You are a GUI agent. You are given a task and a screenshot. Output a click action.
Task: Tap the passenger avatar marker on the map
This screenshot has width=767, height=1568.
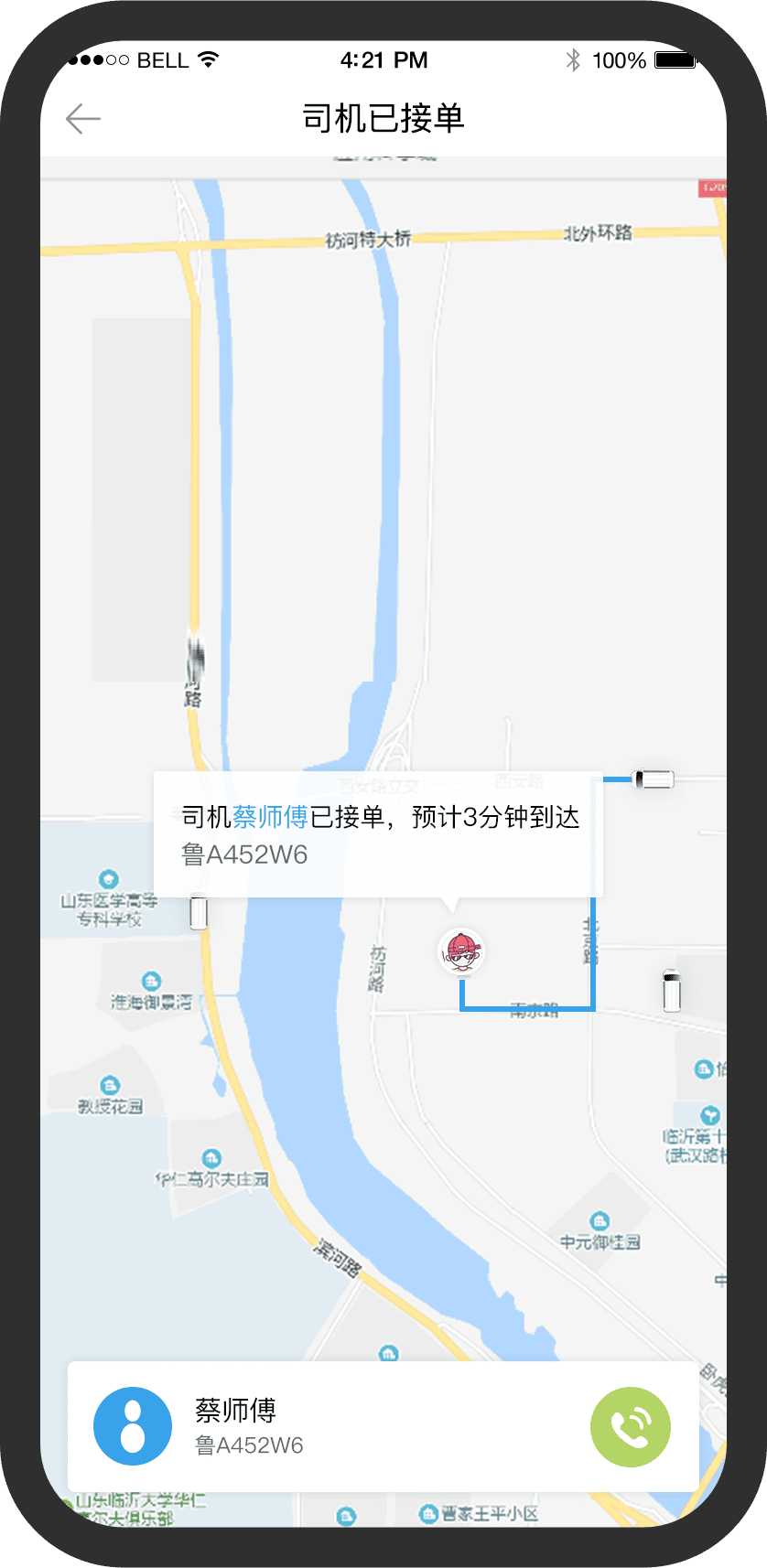point(461,951)
